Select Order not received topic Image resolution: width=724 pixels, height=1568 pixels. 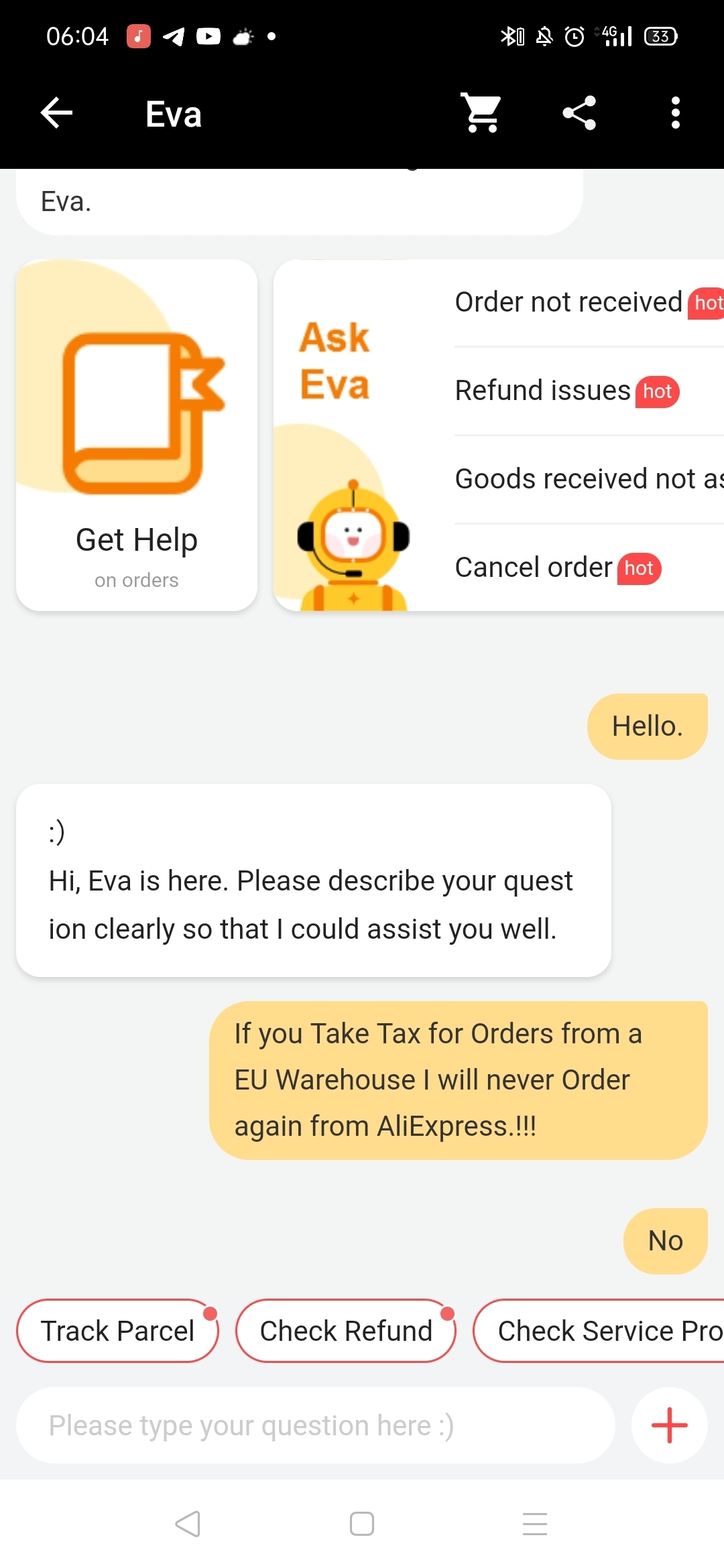point(589,302)
